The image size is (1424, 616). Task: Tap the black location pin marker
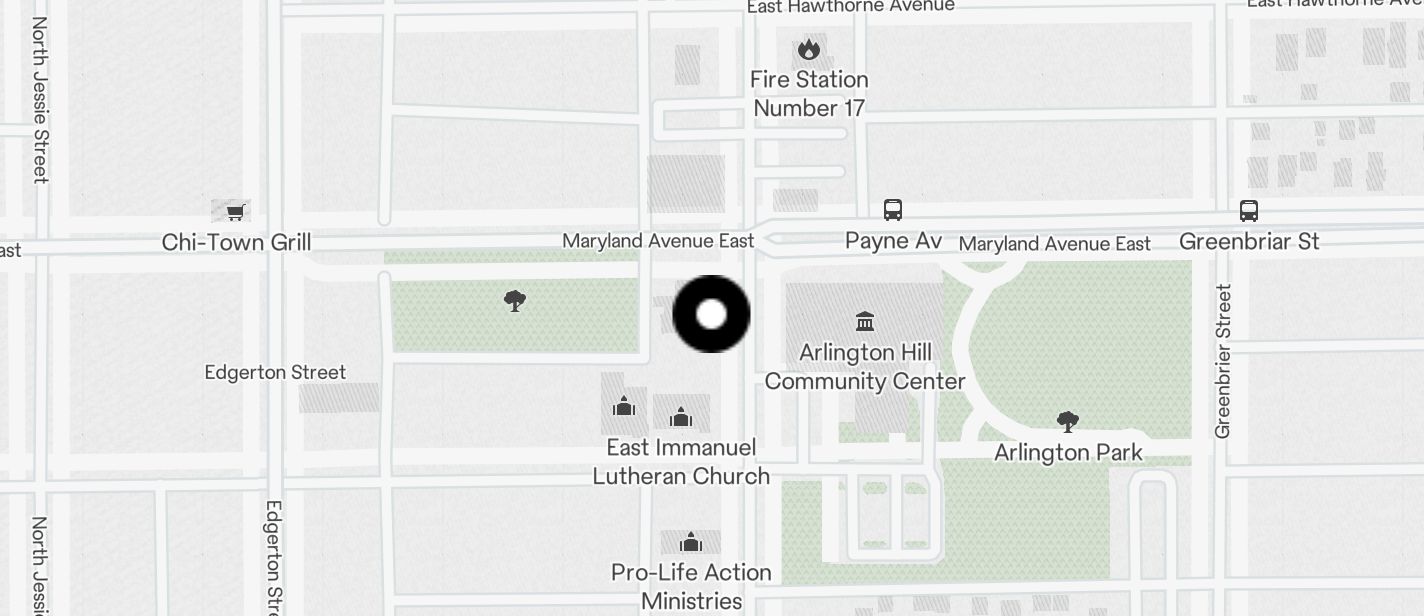[711, 314]
